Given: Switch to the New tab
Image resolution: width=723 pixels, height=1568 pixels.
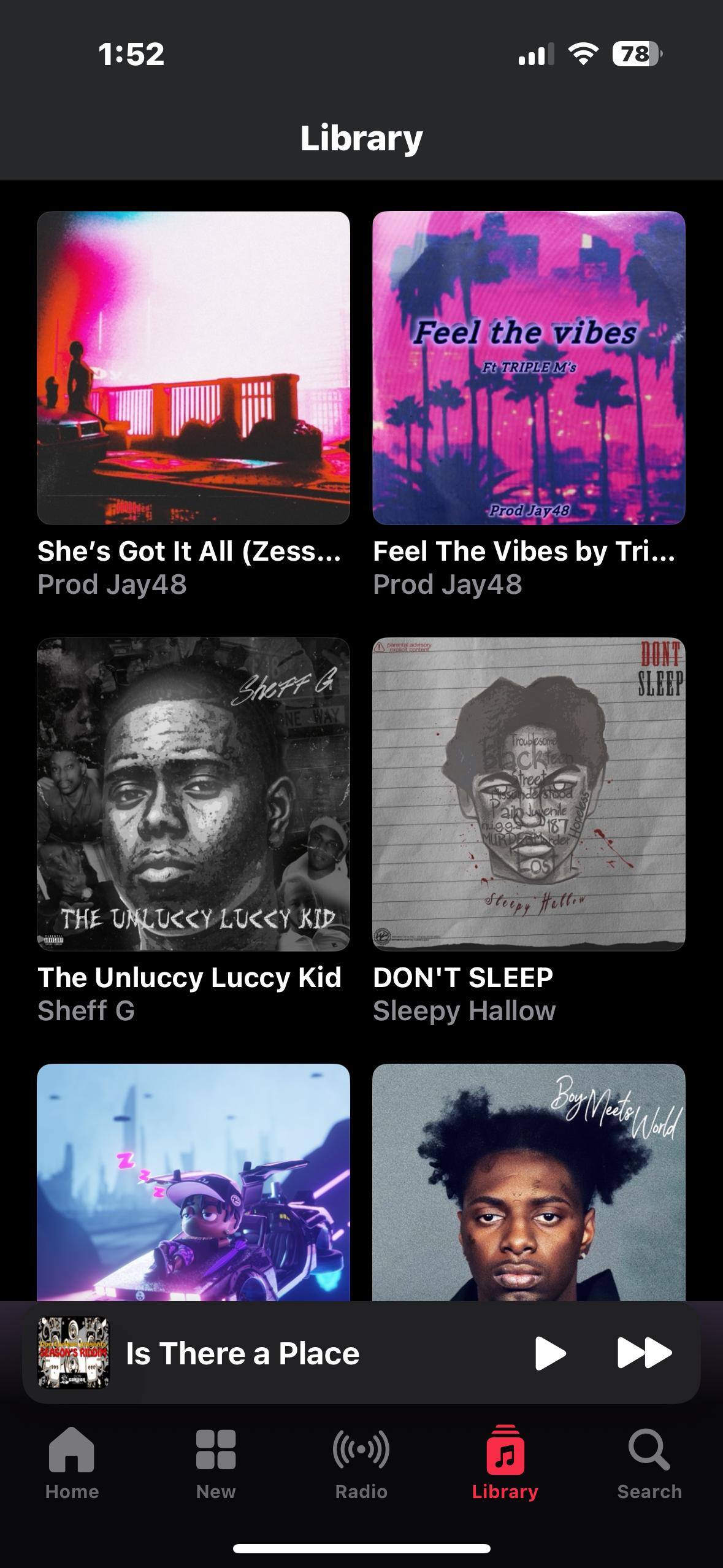Looking at the screenshot, I should [216, 1462].
